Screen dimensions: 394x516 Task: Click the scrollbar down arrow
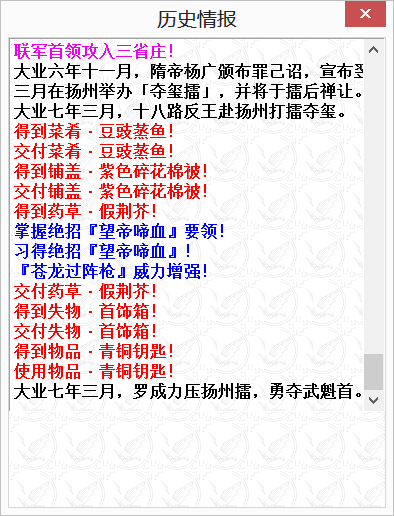(x=373, y=400)
